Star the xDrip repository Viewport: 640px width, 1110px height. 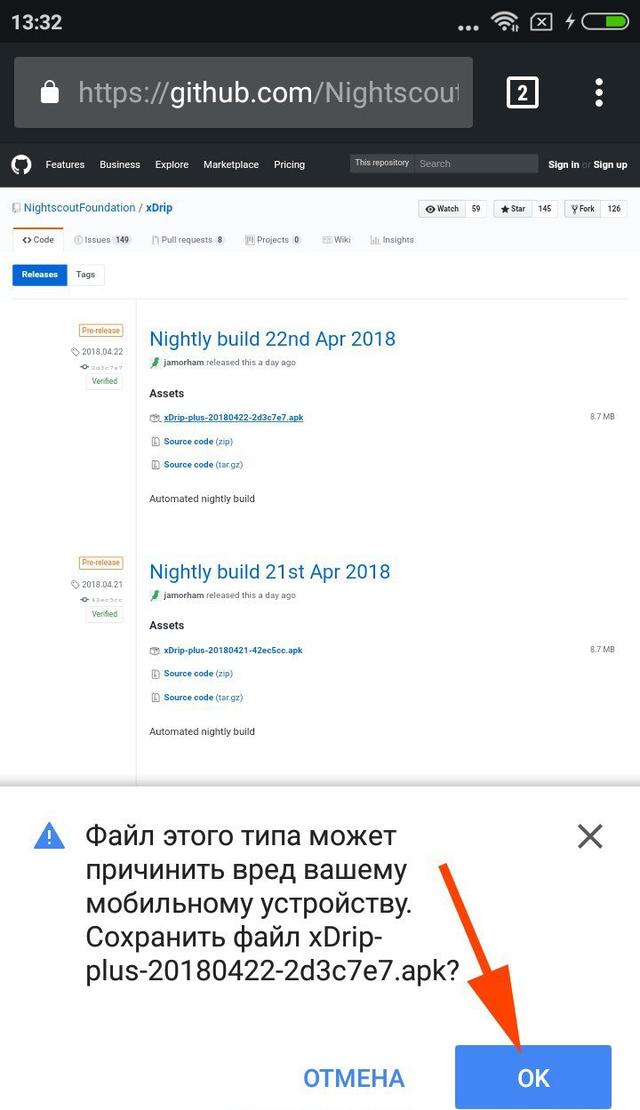click(513, 209)
